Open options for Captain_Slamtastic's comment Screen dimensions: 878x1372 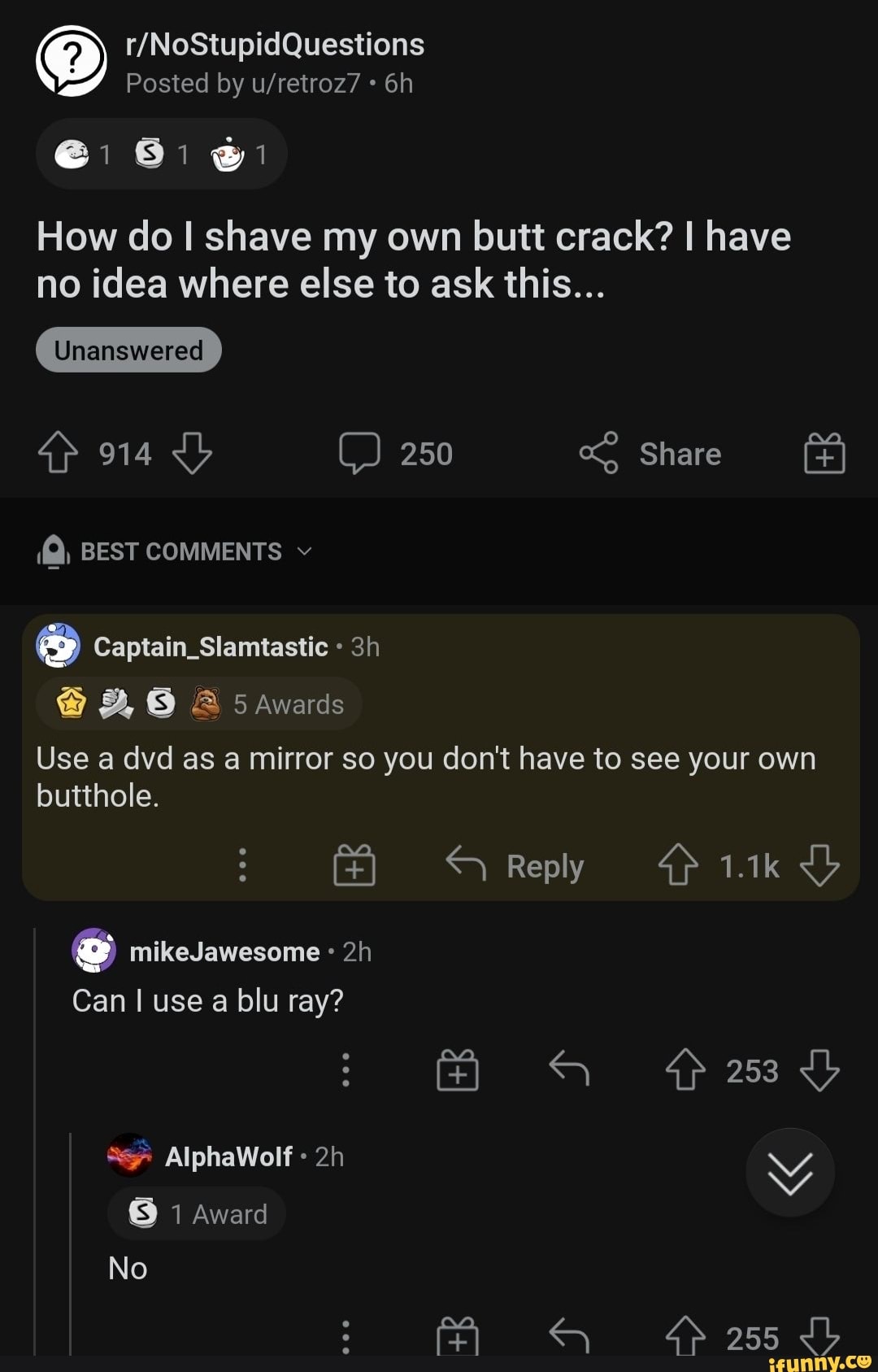pyautogui.click(x=242, y=865)
